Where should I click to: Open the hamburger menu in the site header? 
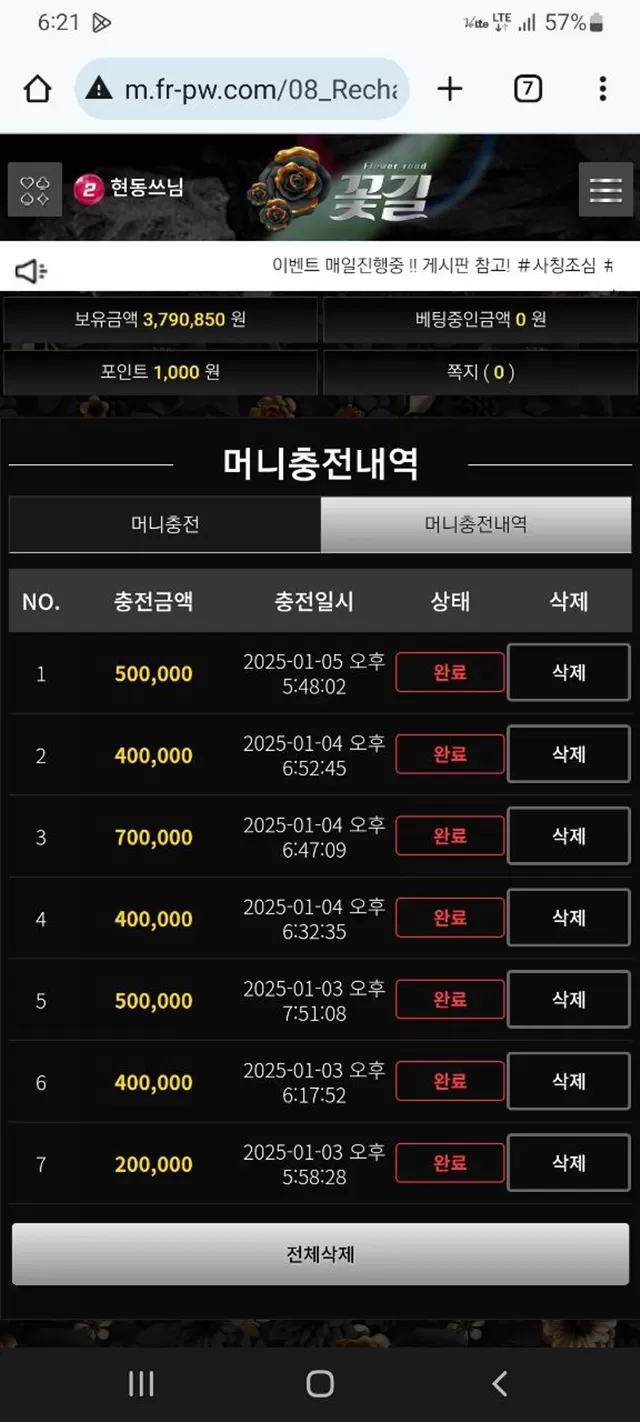605,189
